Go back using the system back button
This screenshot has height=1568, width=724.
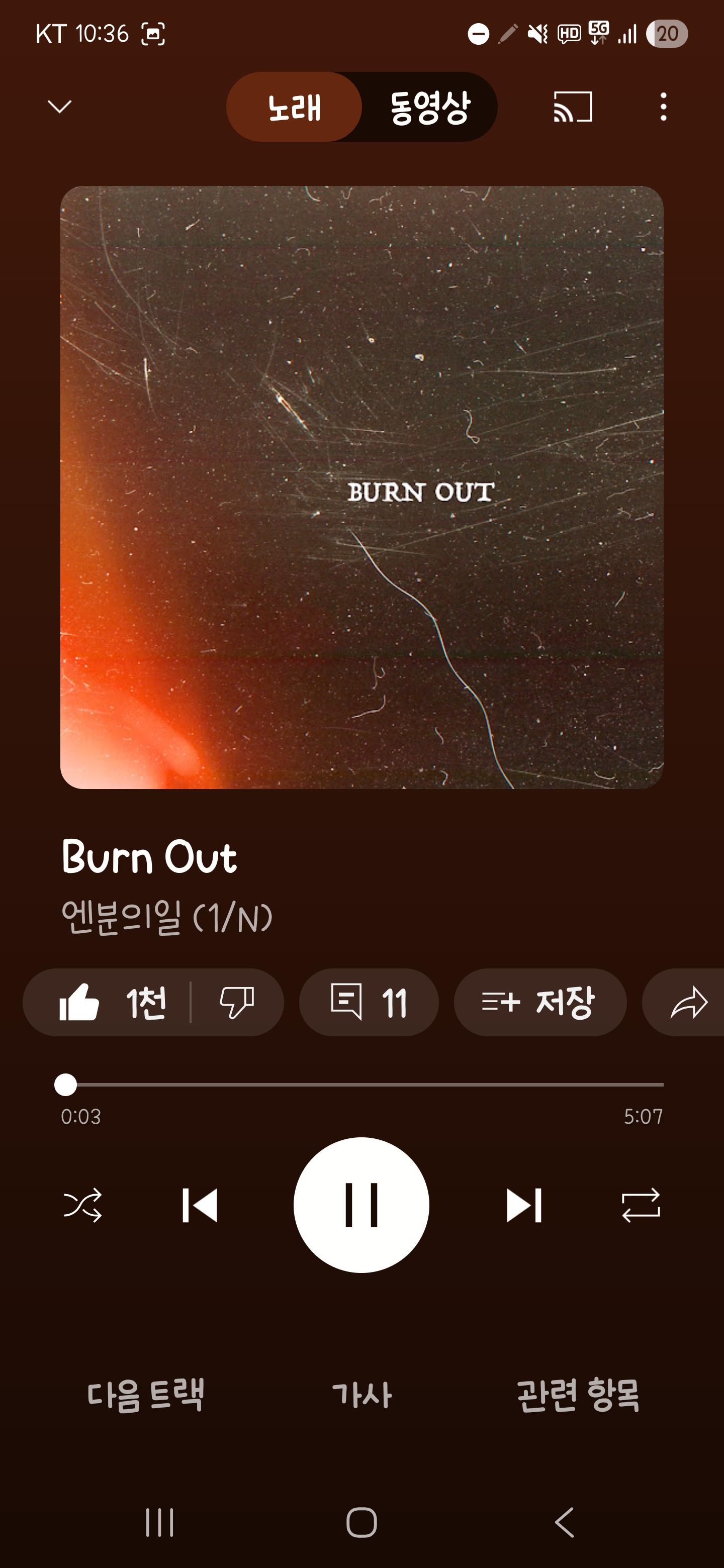565,1522
